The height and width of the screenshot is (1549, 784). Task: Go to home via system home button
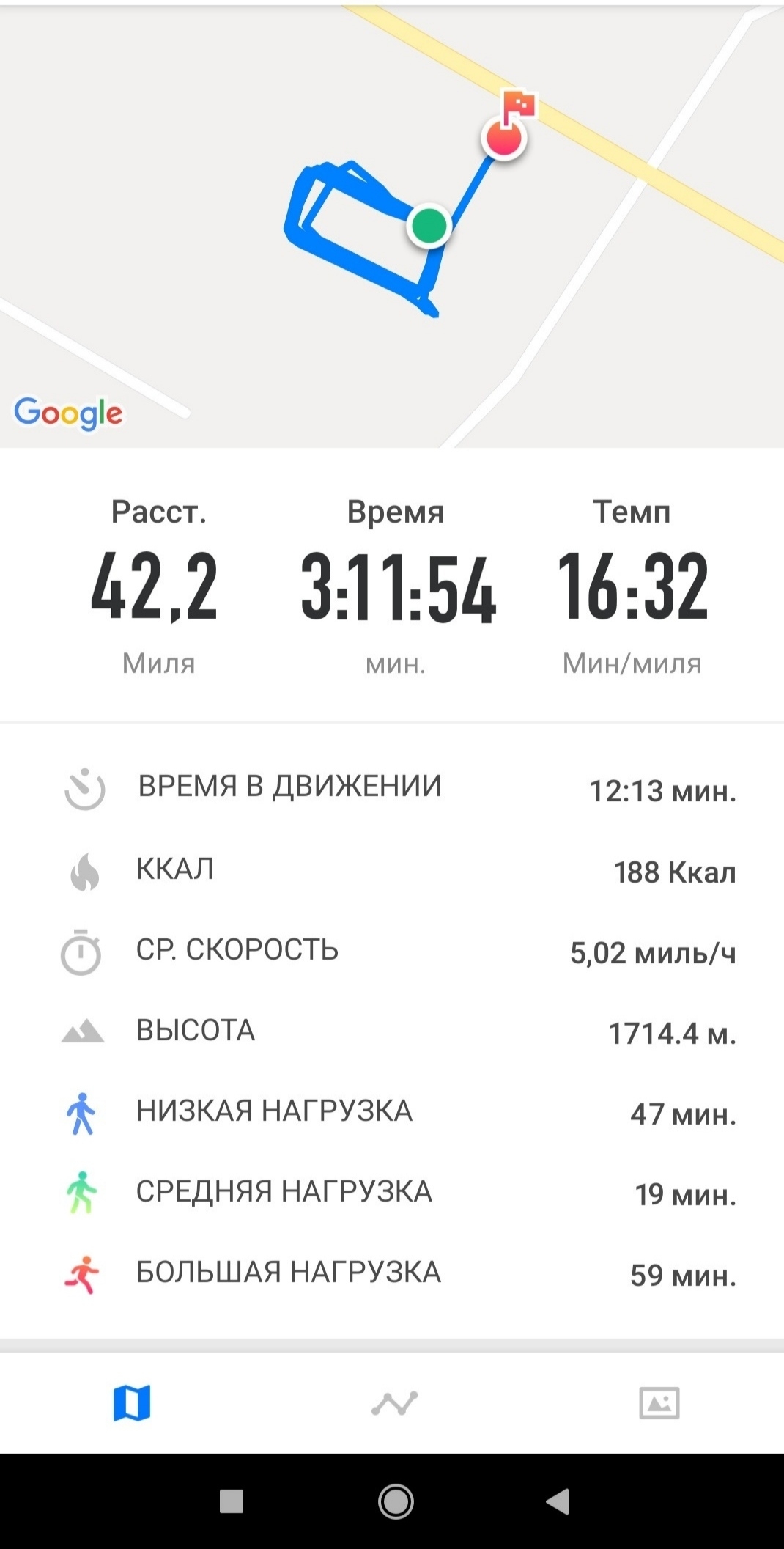(396, 1501)
